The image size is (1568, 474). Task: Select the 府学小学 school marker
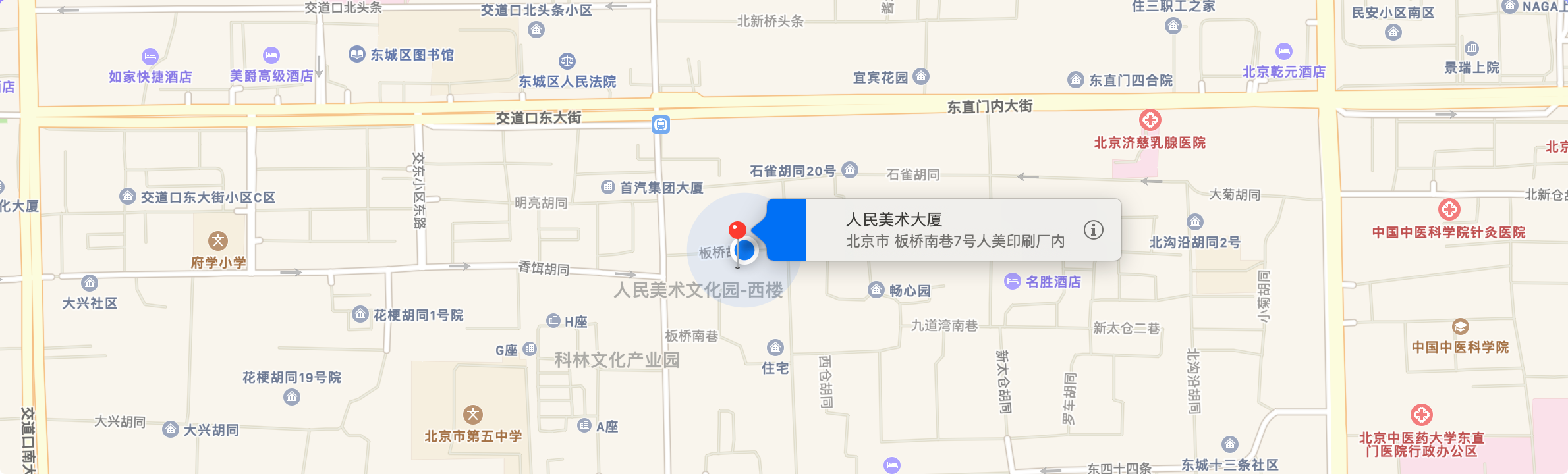pyautogui.click(x=218, y=241)
